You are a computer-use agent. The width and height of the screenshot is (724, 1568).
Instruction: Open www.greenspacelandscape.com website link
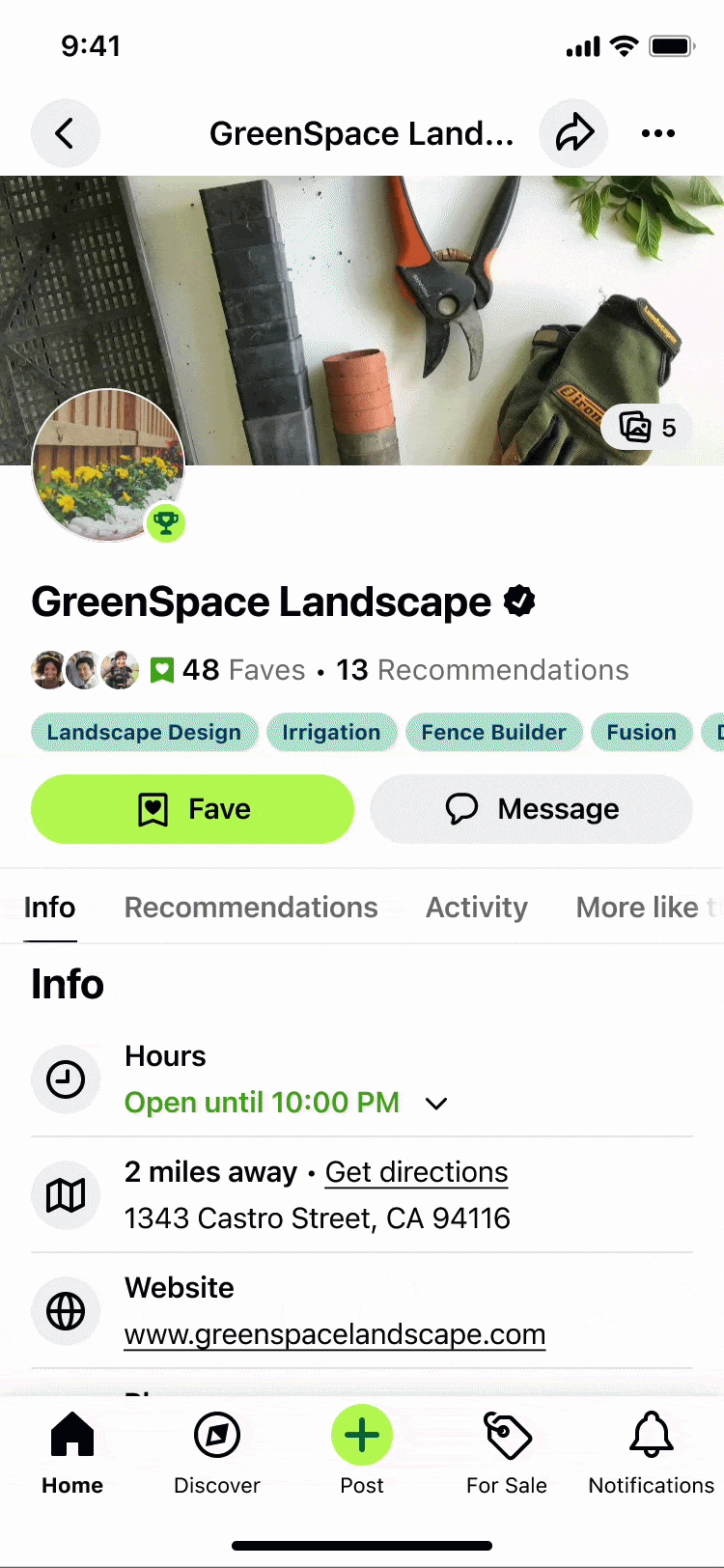(x=335, y=1334)
